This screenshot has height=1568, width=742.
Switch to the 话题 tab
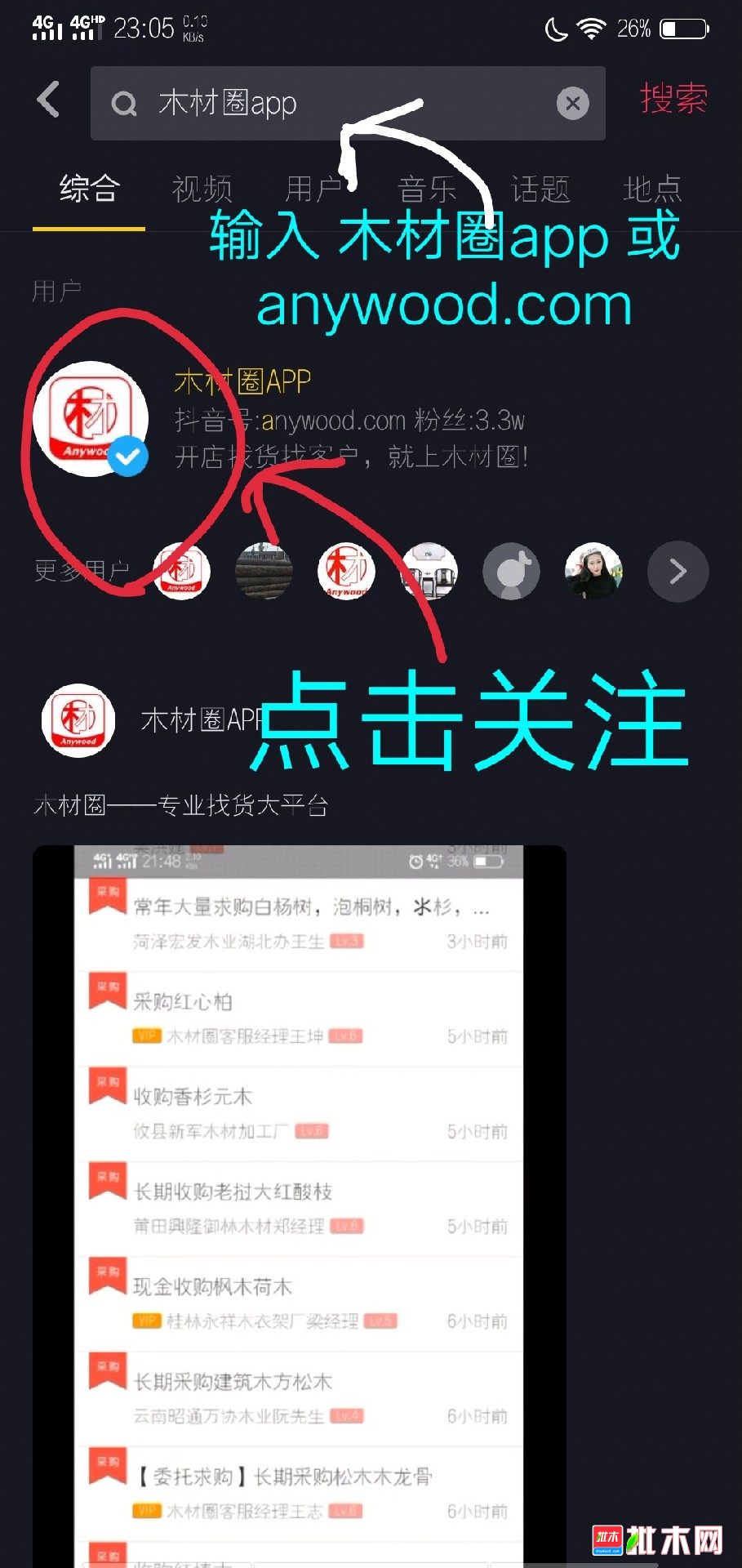539,189
